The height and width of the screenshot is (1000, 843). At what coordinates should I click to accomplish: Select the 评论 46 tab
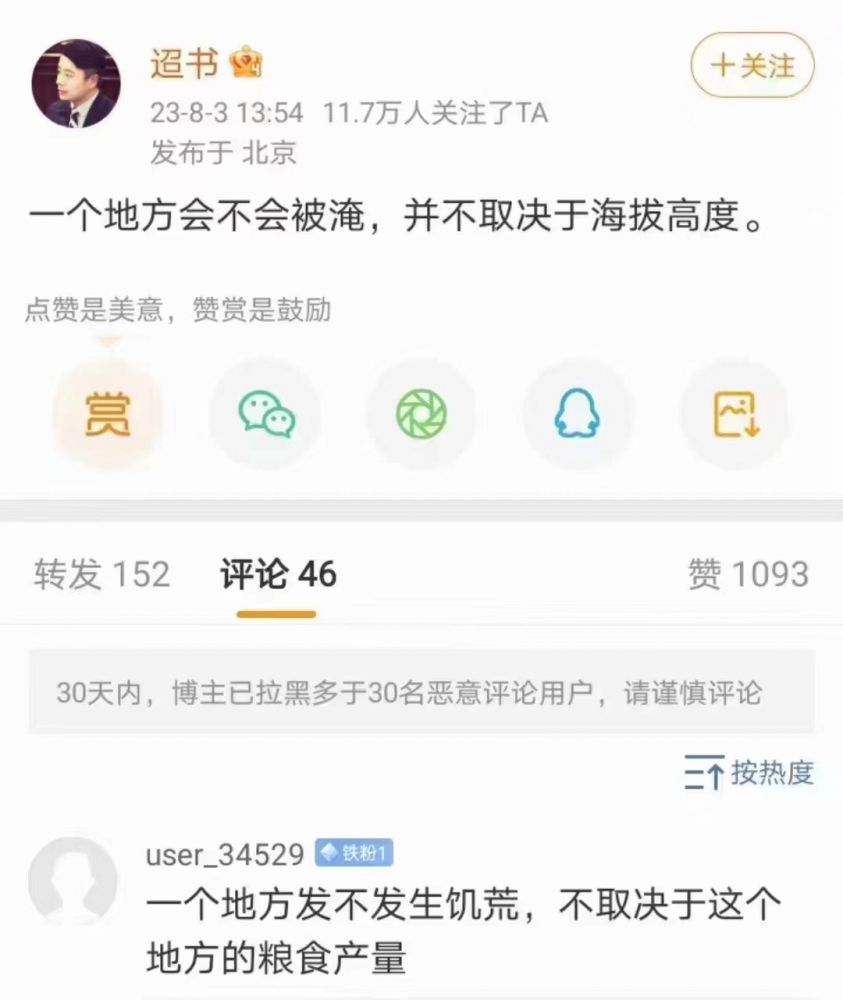(x=278, y=575)
